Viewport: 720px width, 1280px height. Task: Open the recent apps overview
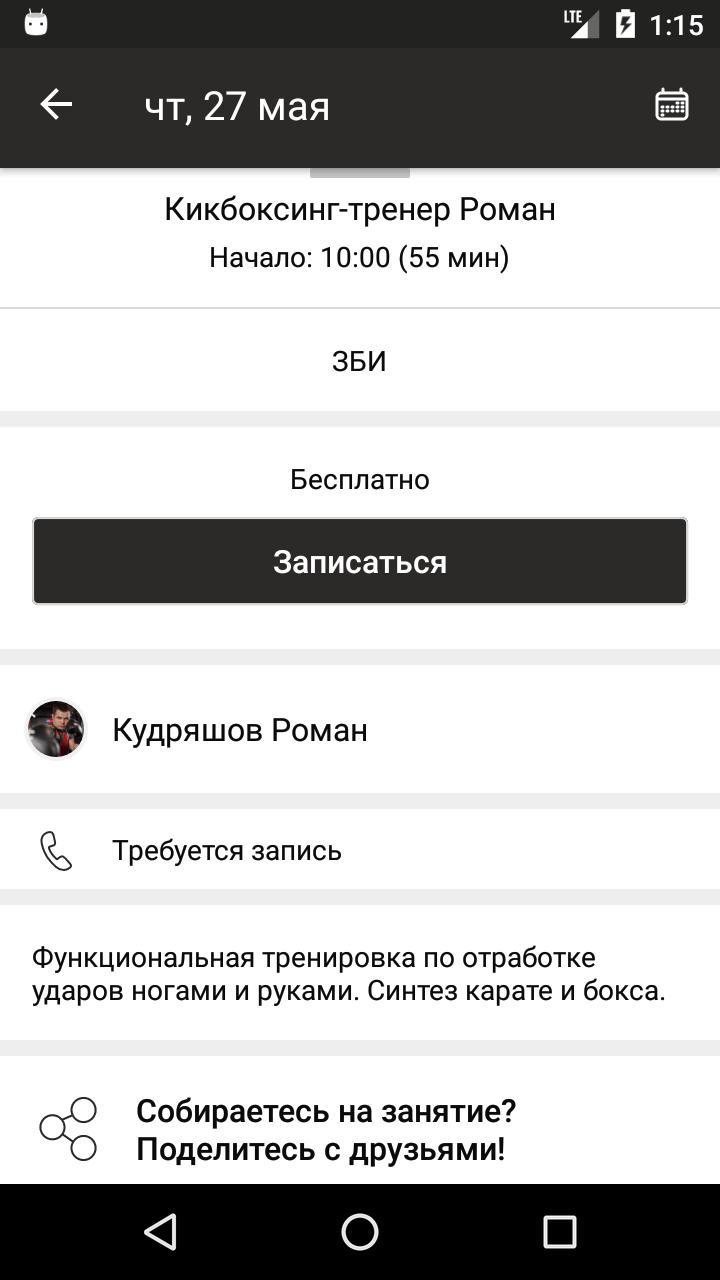(559, 1232)
